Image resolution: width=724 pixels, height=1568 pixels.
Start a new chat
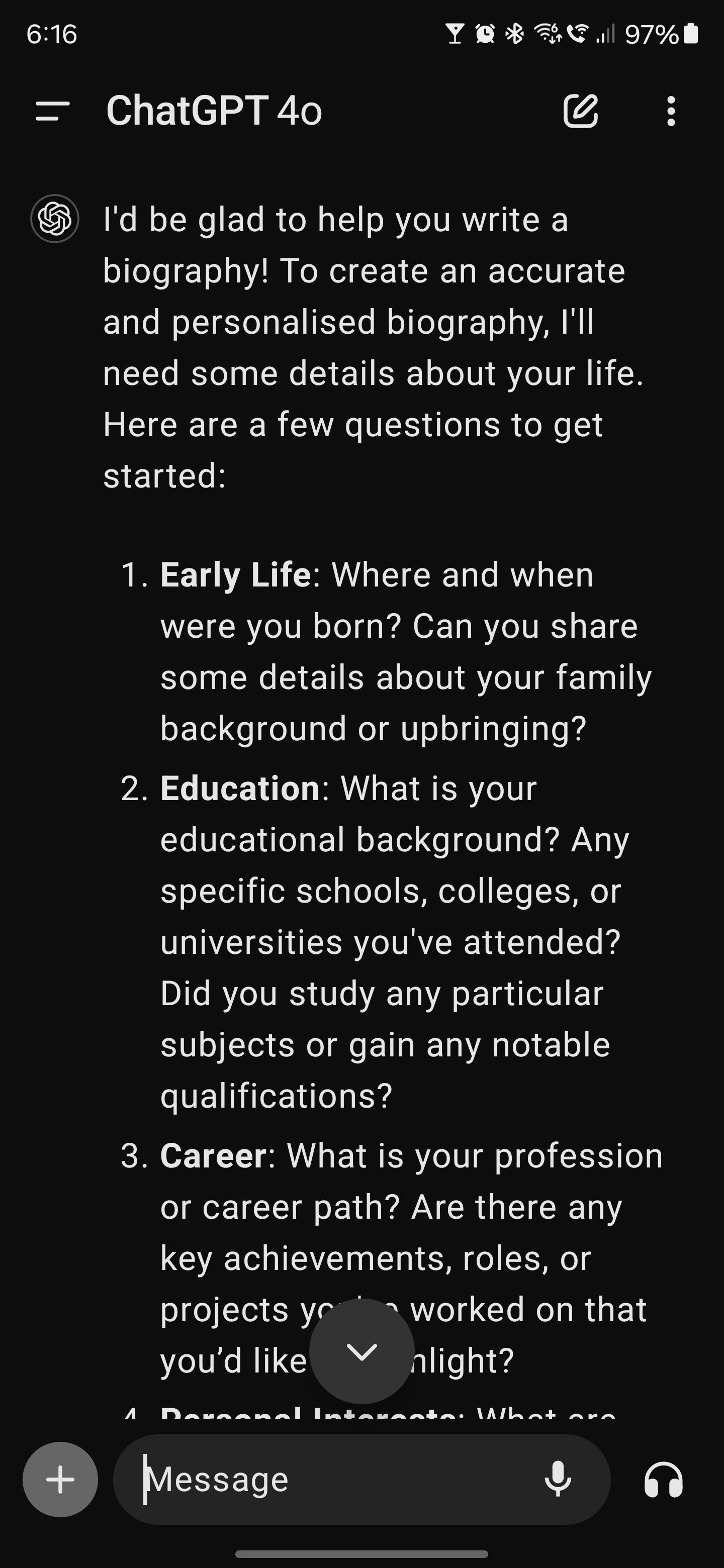(x=580, y=111)
